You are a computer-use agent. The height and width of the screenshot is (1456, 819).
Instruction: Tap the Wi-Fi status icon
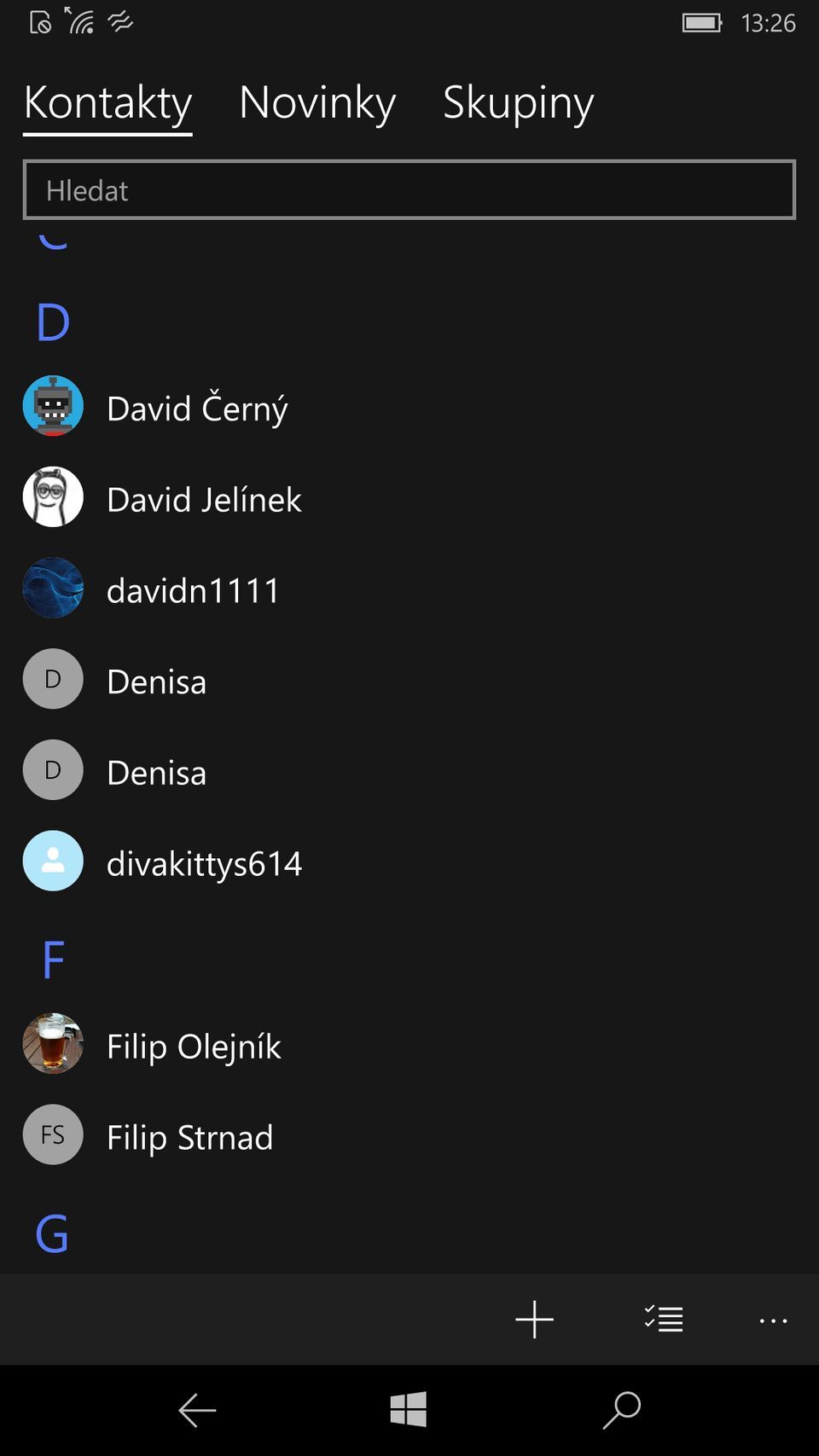coord(83,22)
